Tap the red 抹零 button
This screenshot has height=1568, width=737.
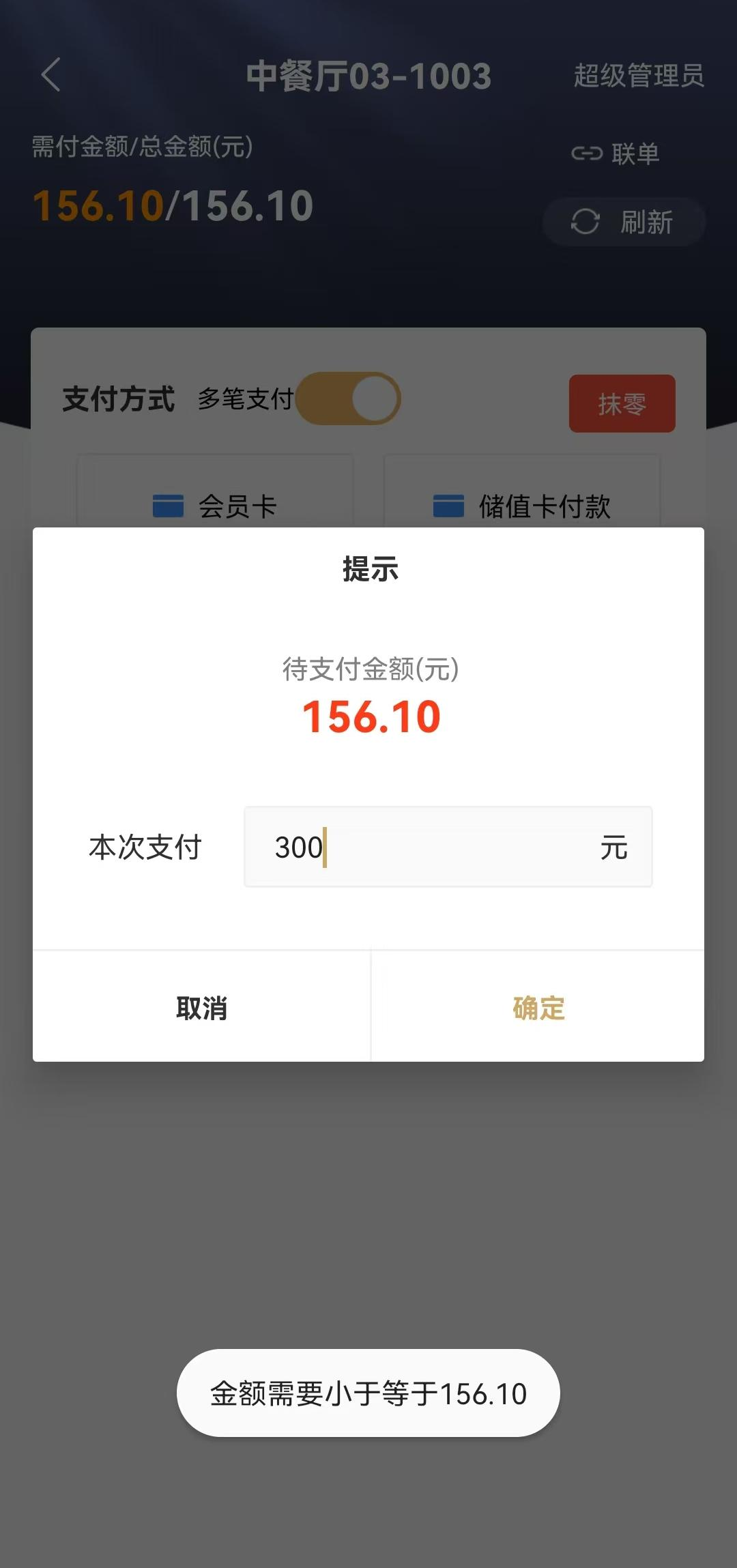tap(622, 403)
